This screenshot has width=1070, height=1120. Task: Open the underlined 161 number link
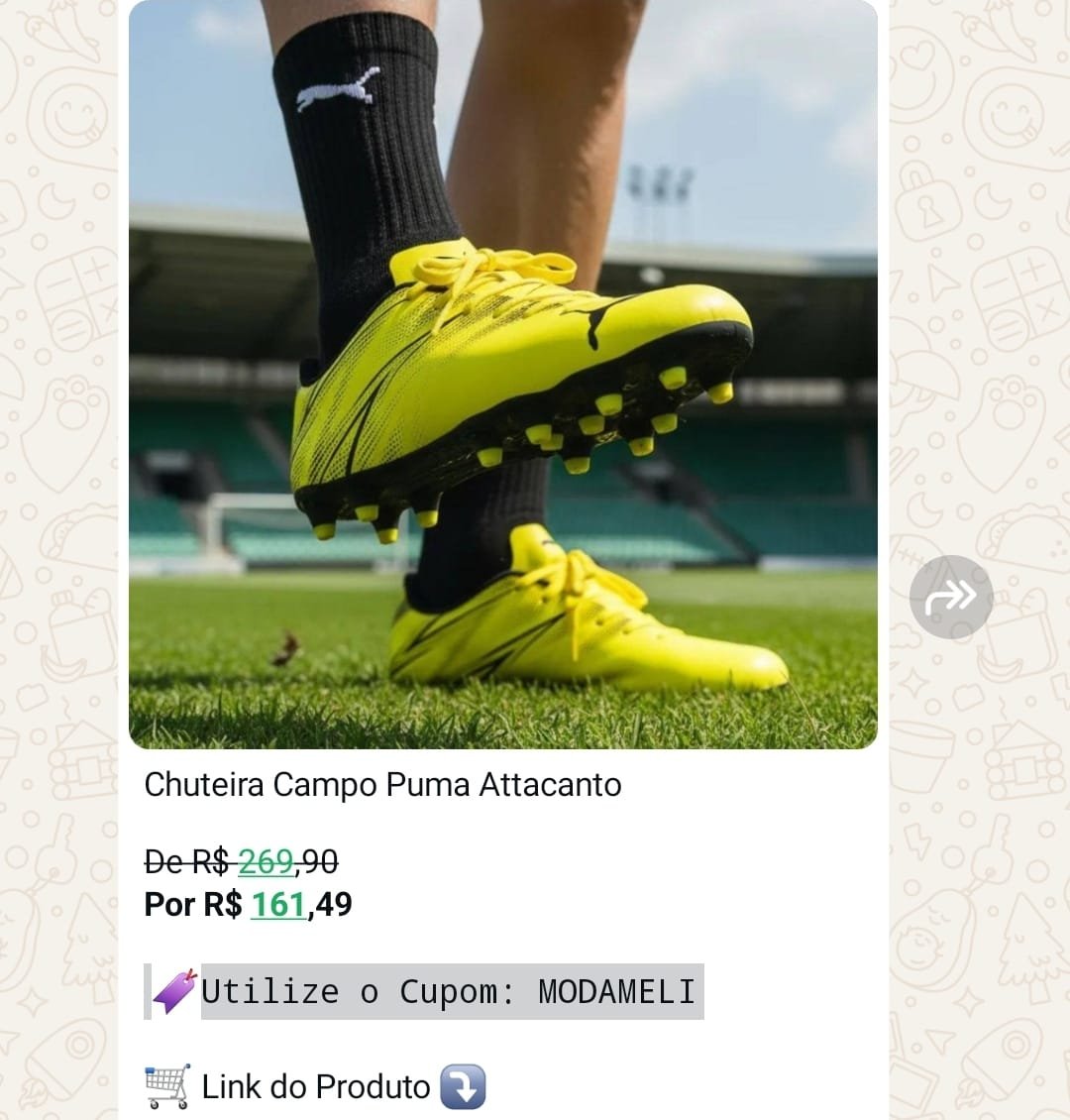pyautogui.click(x=278, y=904)
